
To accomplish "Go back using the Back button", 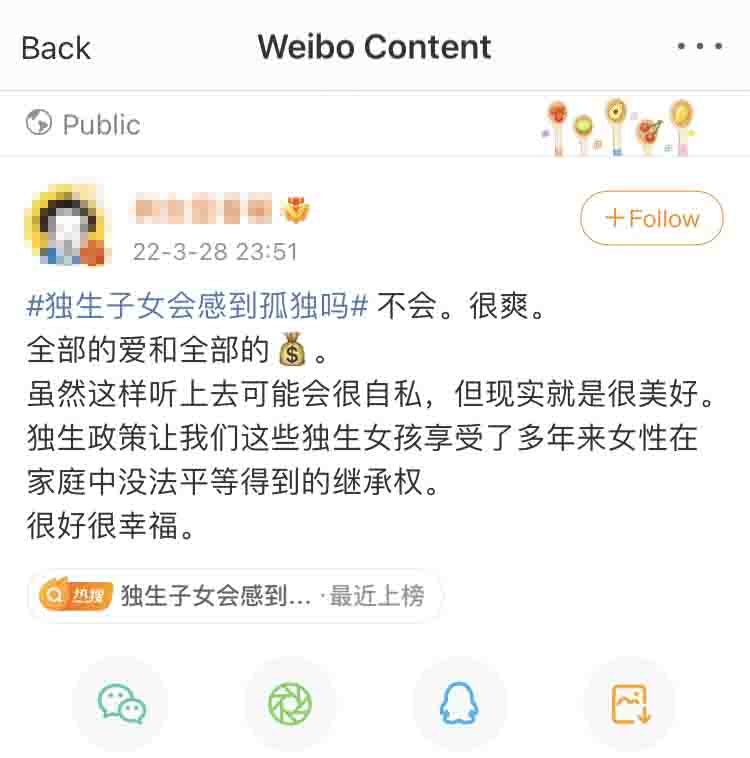I will [56, 48].
